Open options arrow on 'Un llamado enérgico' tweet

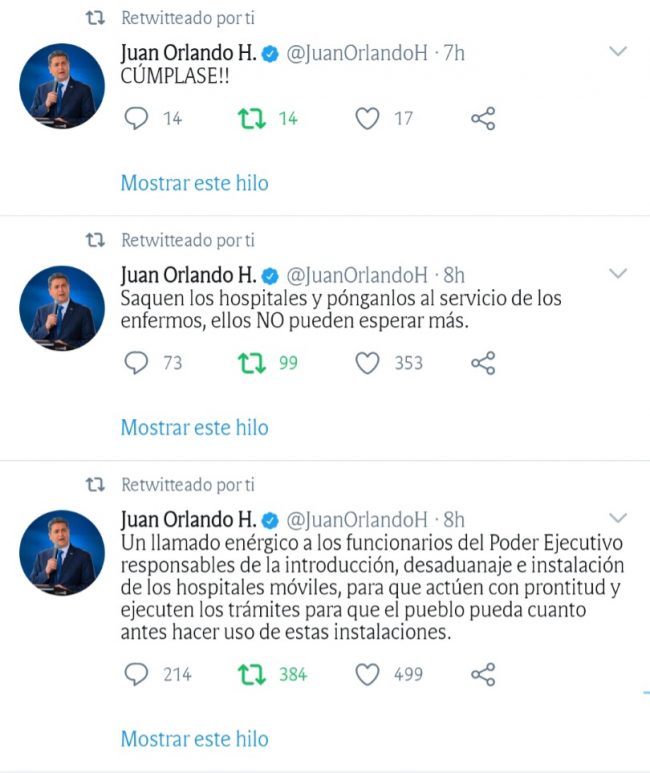(618, 518)
